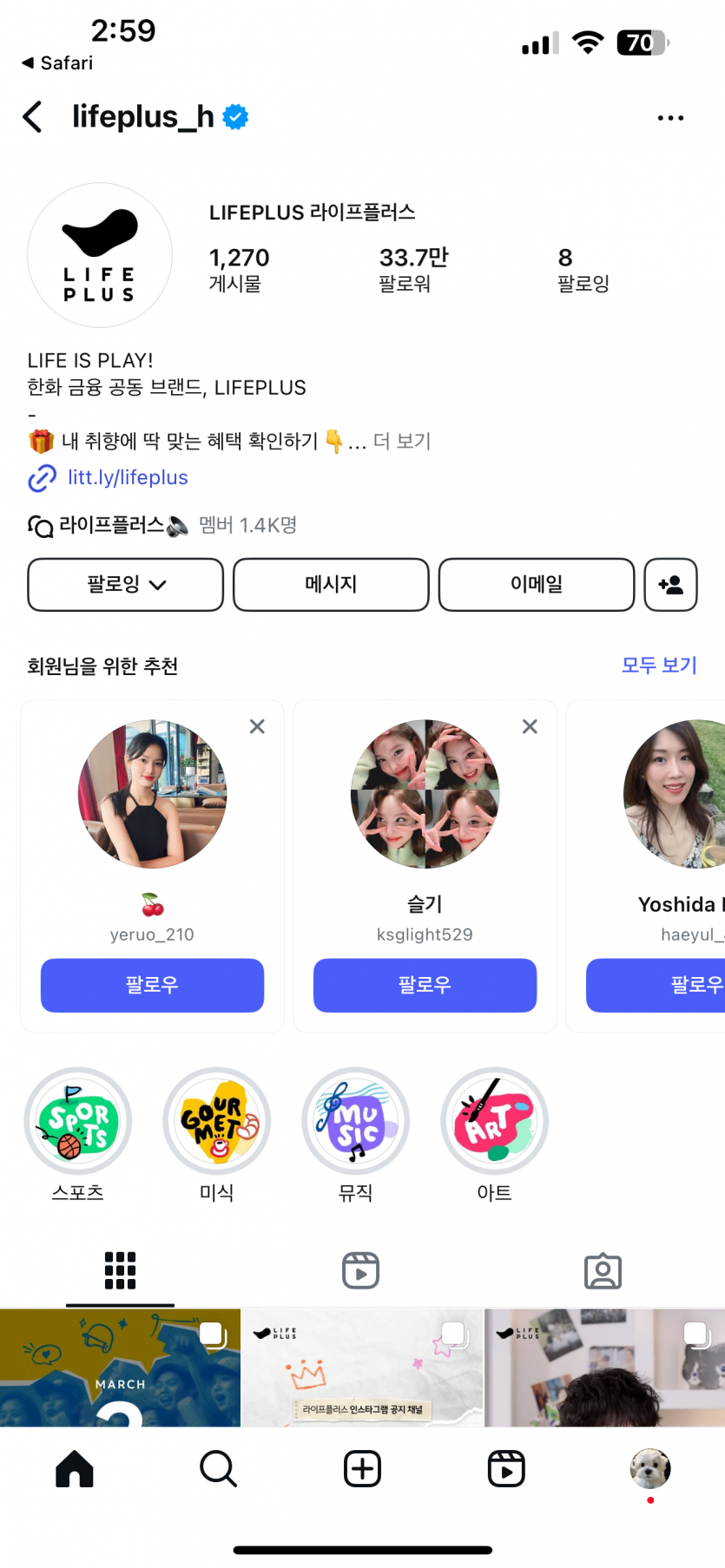725x1568 pixels.
Task: Open the search tab in bottom navigation
Action: tap(218, 1469)
